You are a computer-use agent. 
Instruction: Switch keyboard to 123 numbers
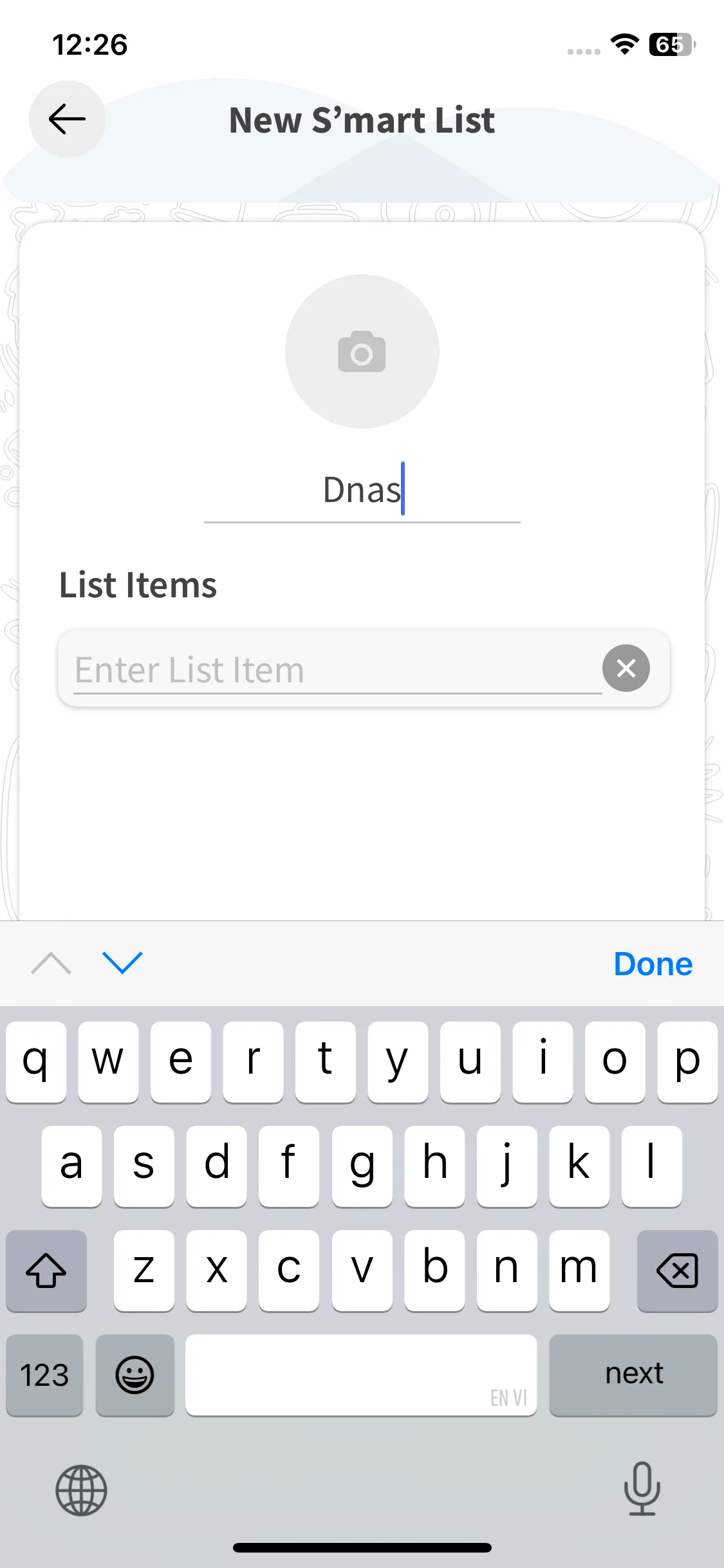[44, 1375]
